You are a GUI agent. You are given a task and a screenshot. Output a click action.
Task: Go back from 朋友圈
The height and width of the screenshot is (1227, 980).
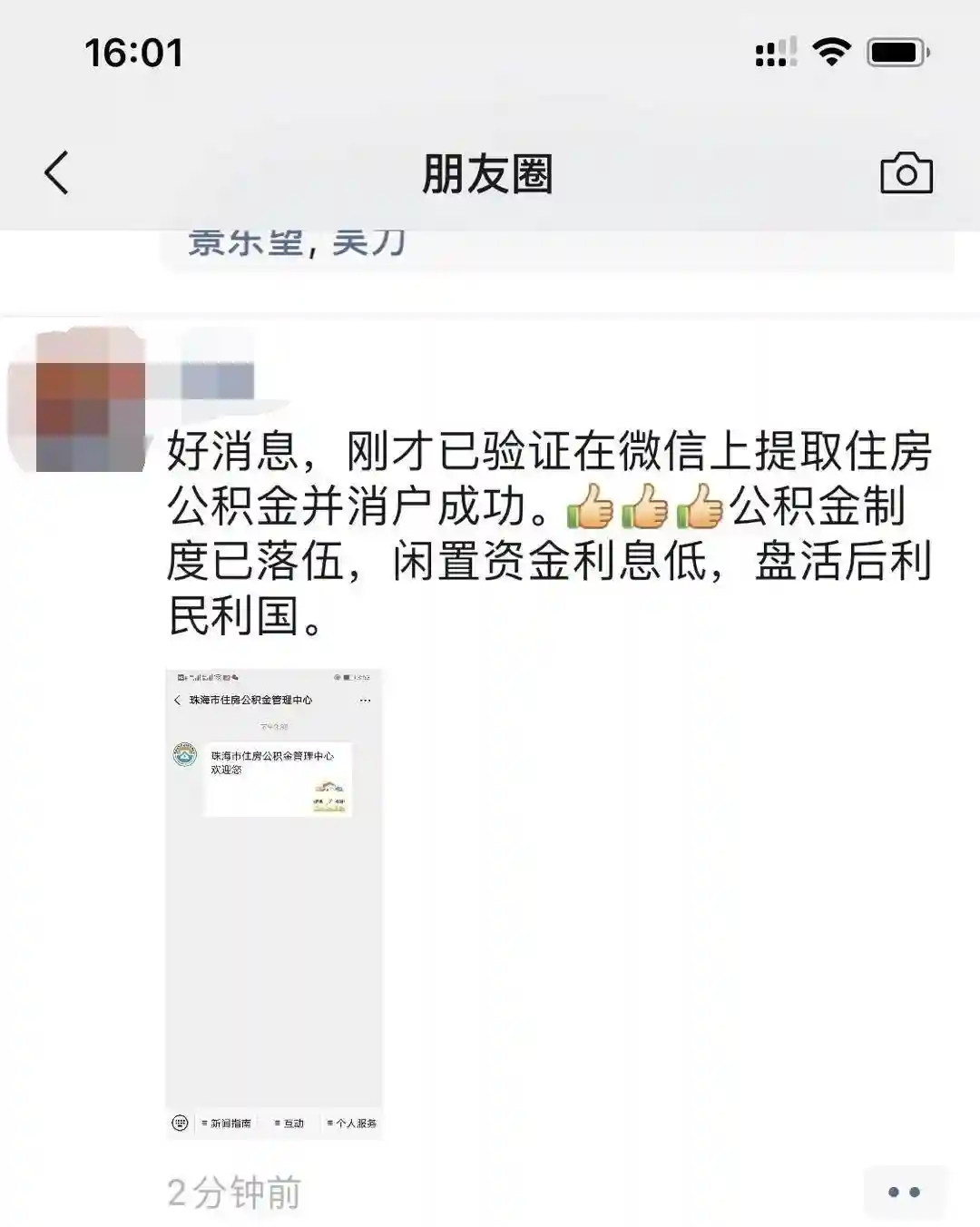click(57, 172)
